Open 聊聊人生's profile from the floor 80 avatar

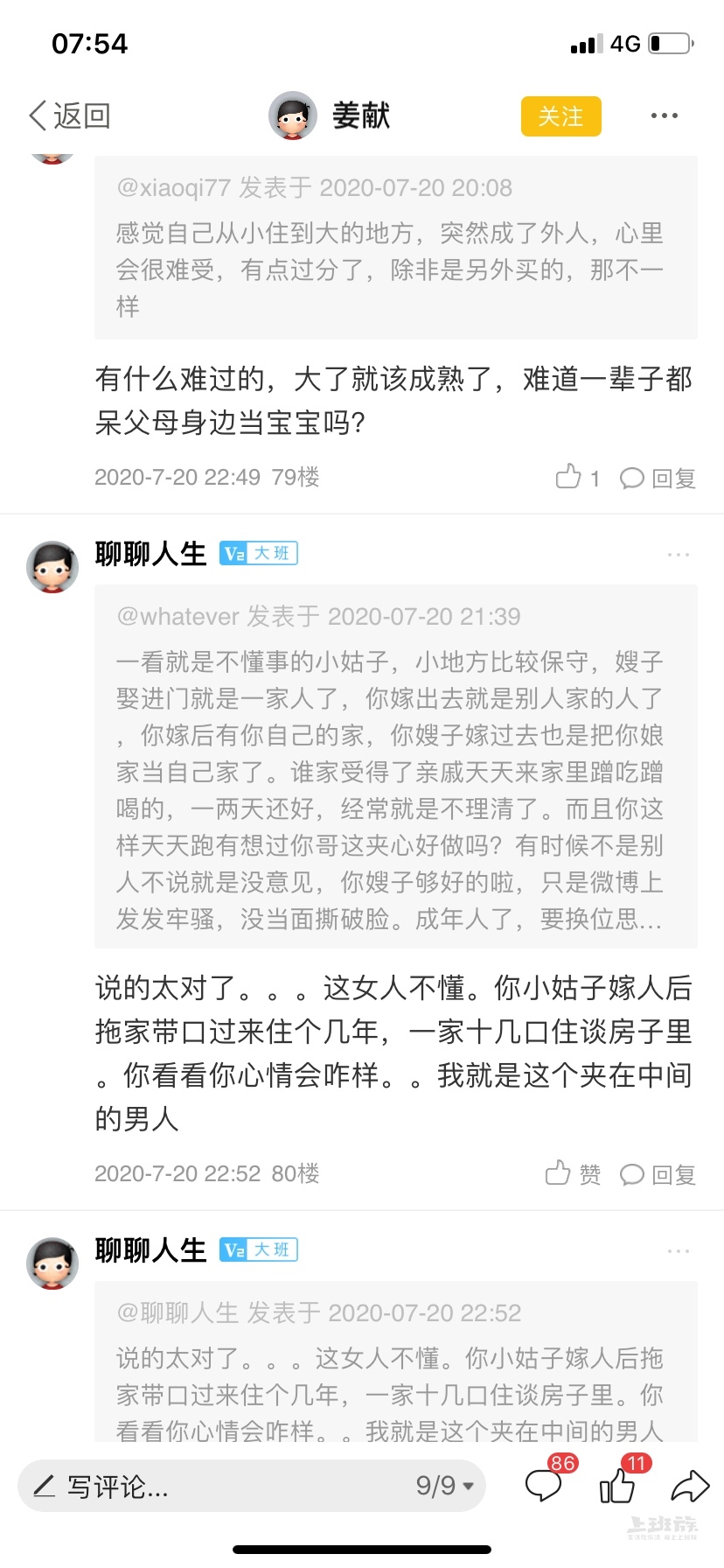[52, 566]
